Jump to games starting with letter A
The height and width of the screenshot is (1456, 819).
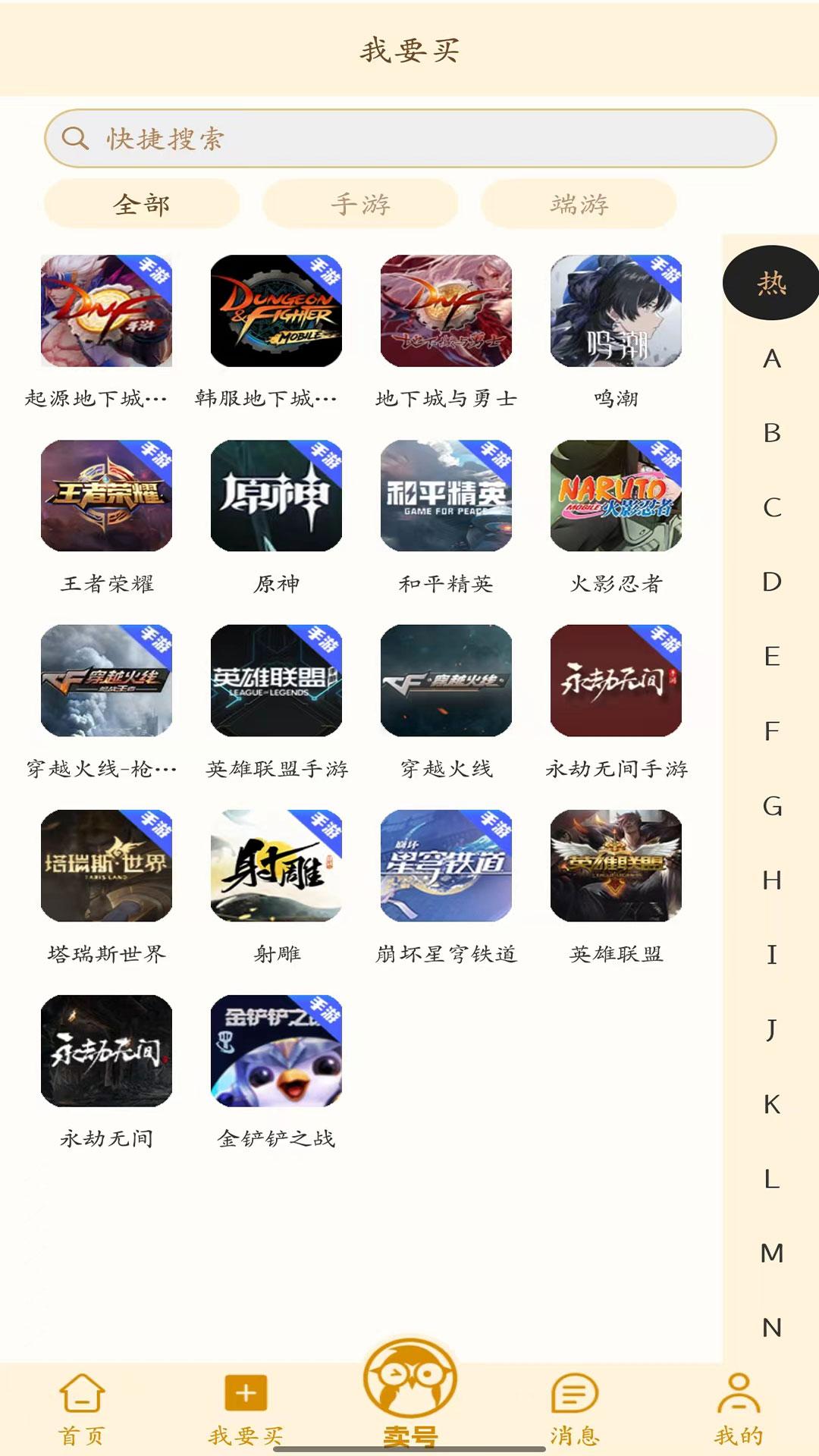point(770,359)
